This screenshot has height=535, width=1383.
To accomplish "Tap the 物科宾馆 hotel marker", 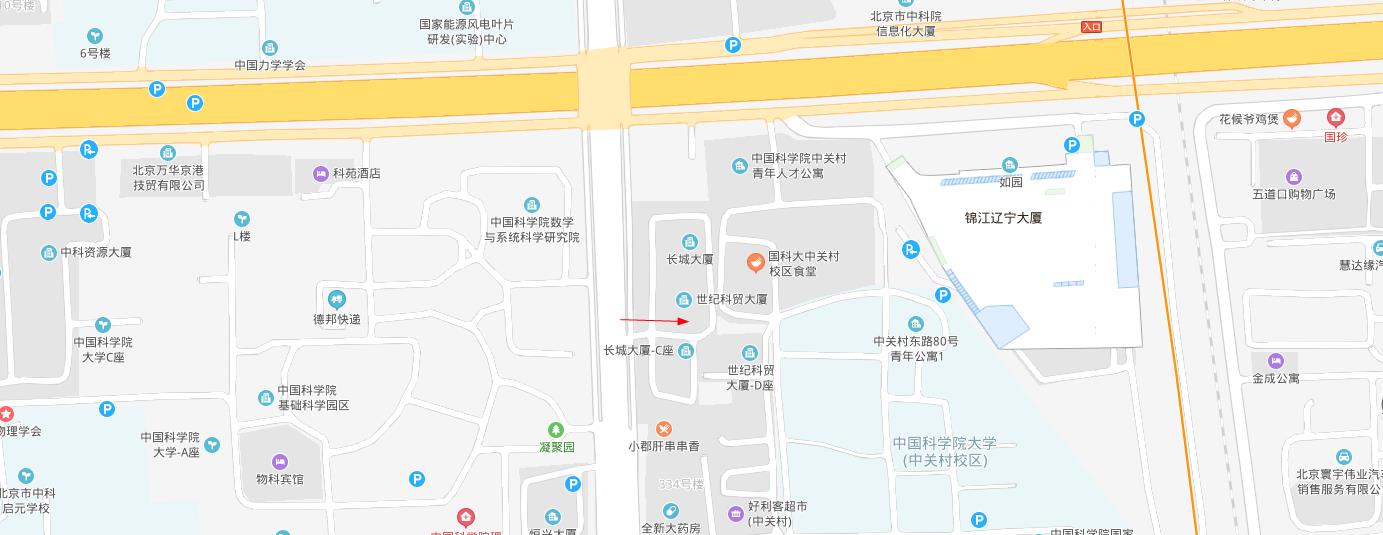I will (279, 462).
